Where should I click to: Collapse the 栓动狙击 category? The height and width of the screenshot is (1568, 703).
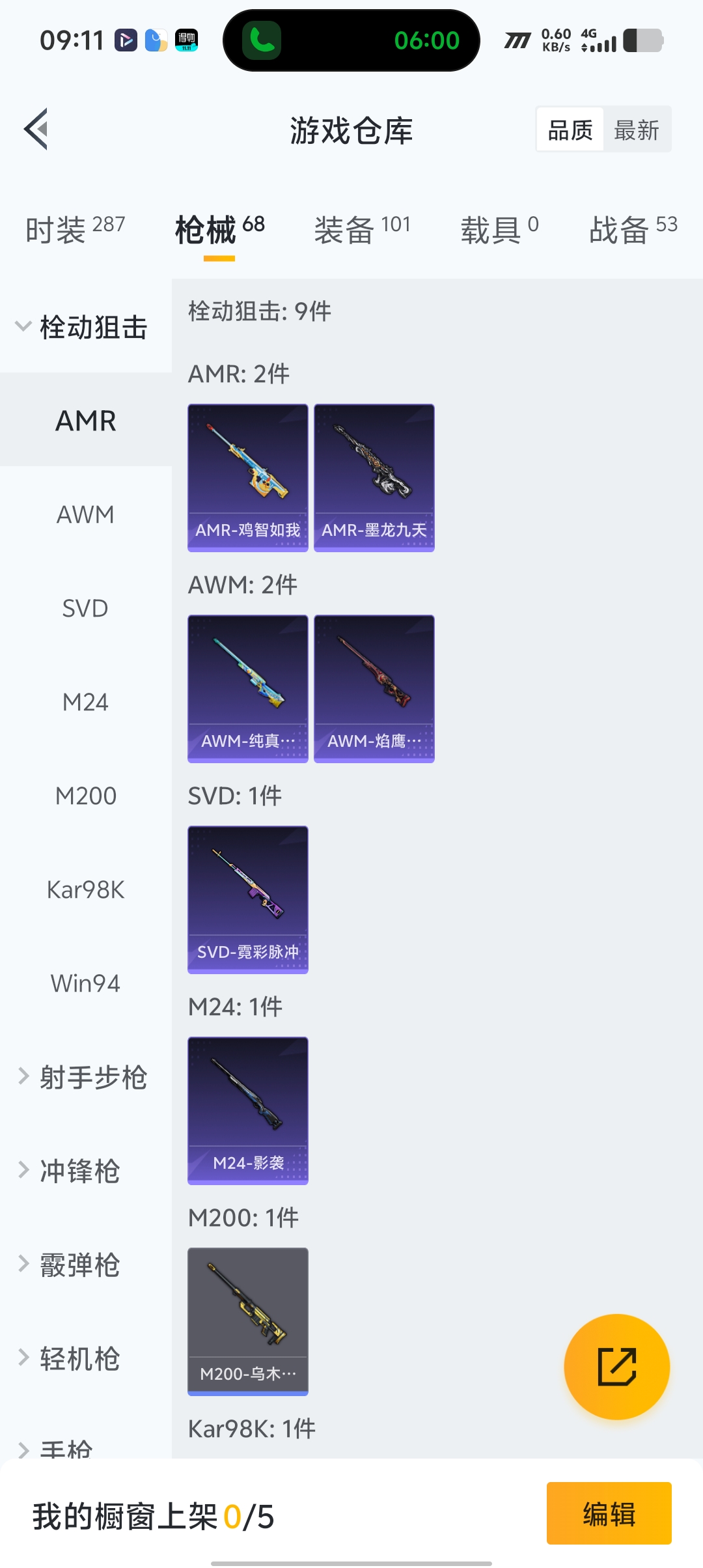(83, 327)
